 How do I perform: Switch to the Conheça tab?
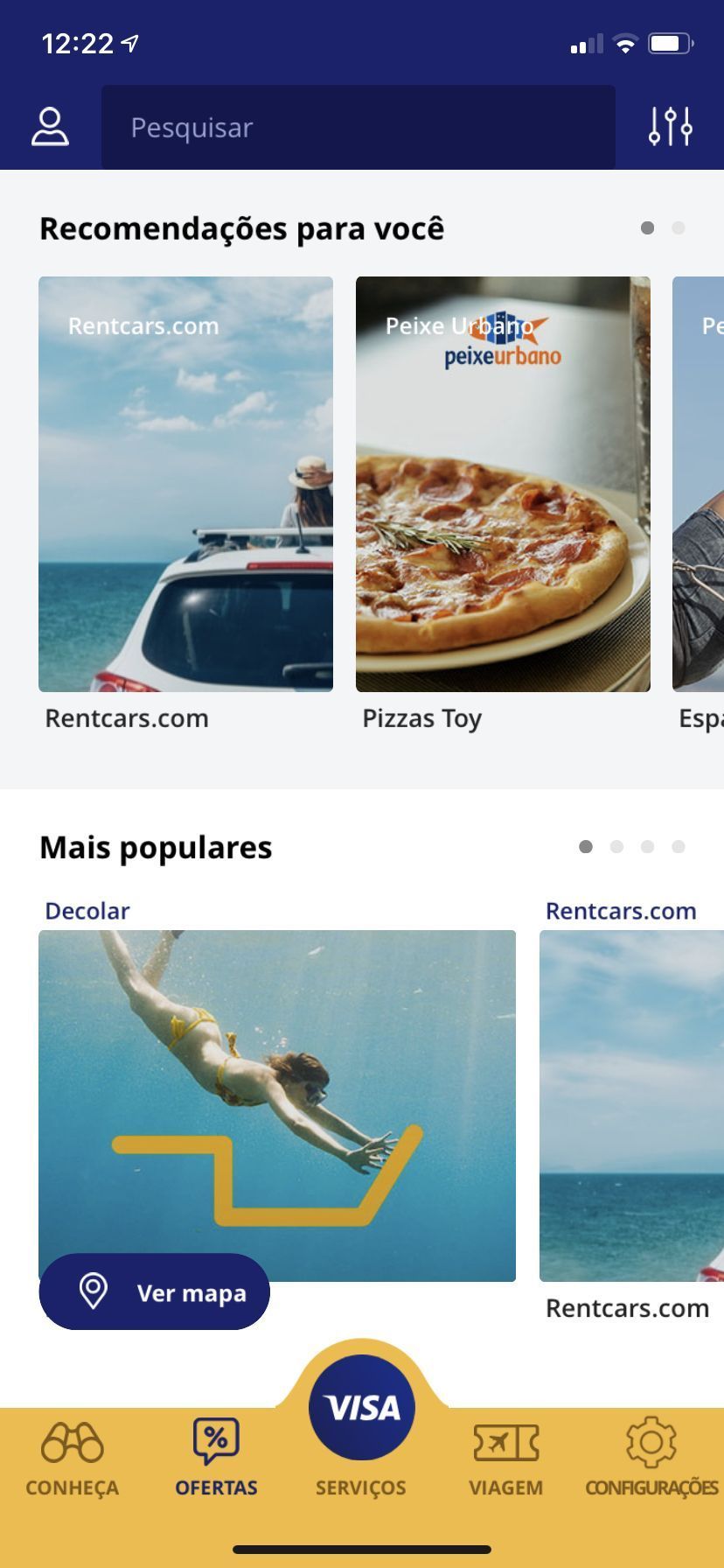[x=73, y=1459]
